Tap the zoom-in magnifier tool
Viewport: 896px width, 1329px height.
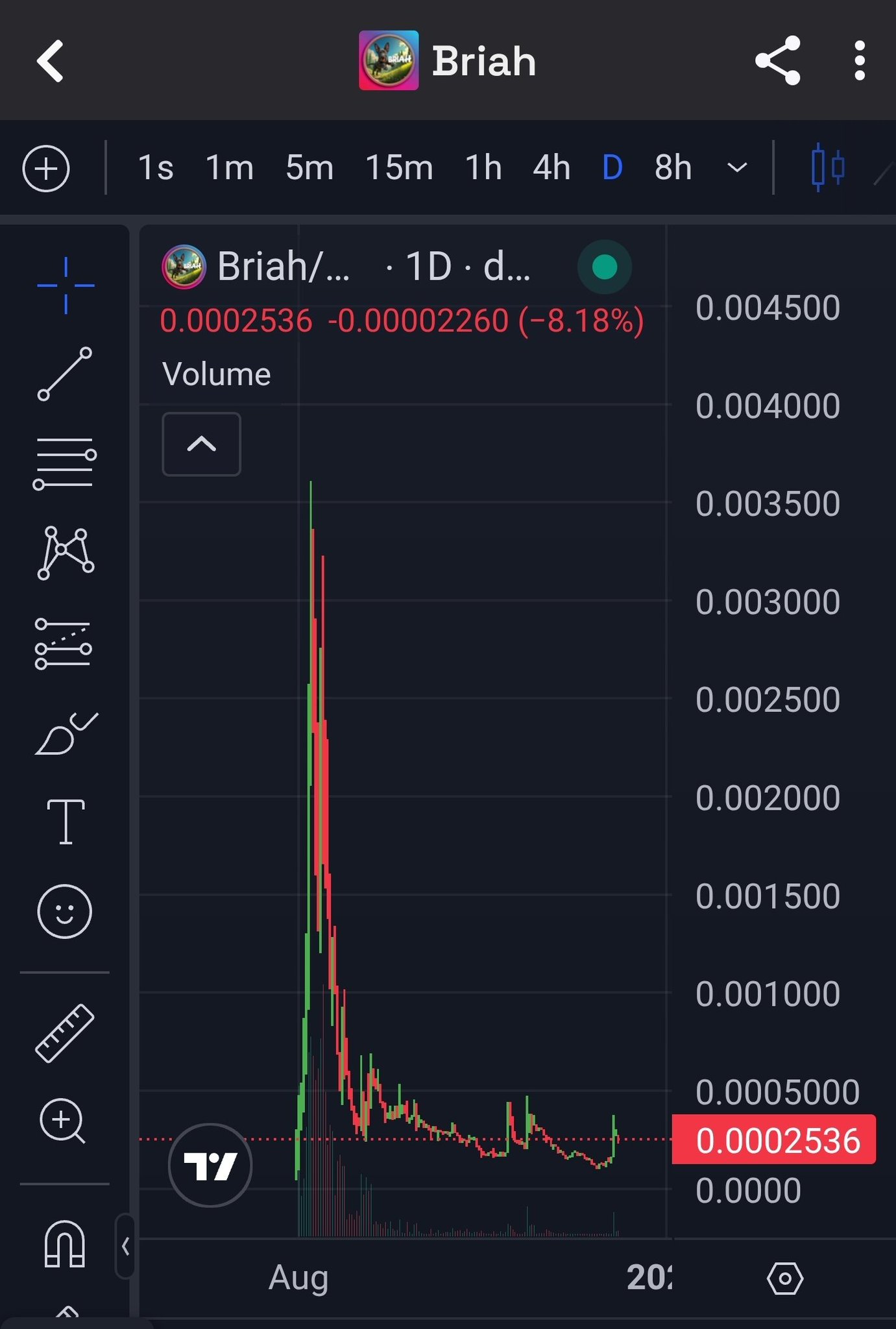pos(63,1121)
